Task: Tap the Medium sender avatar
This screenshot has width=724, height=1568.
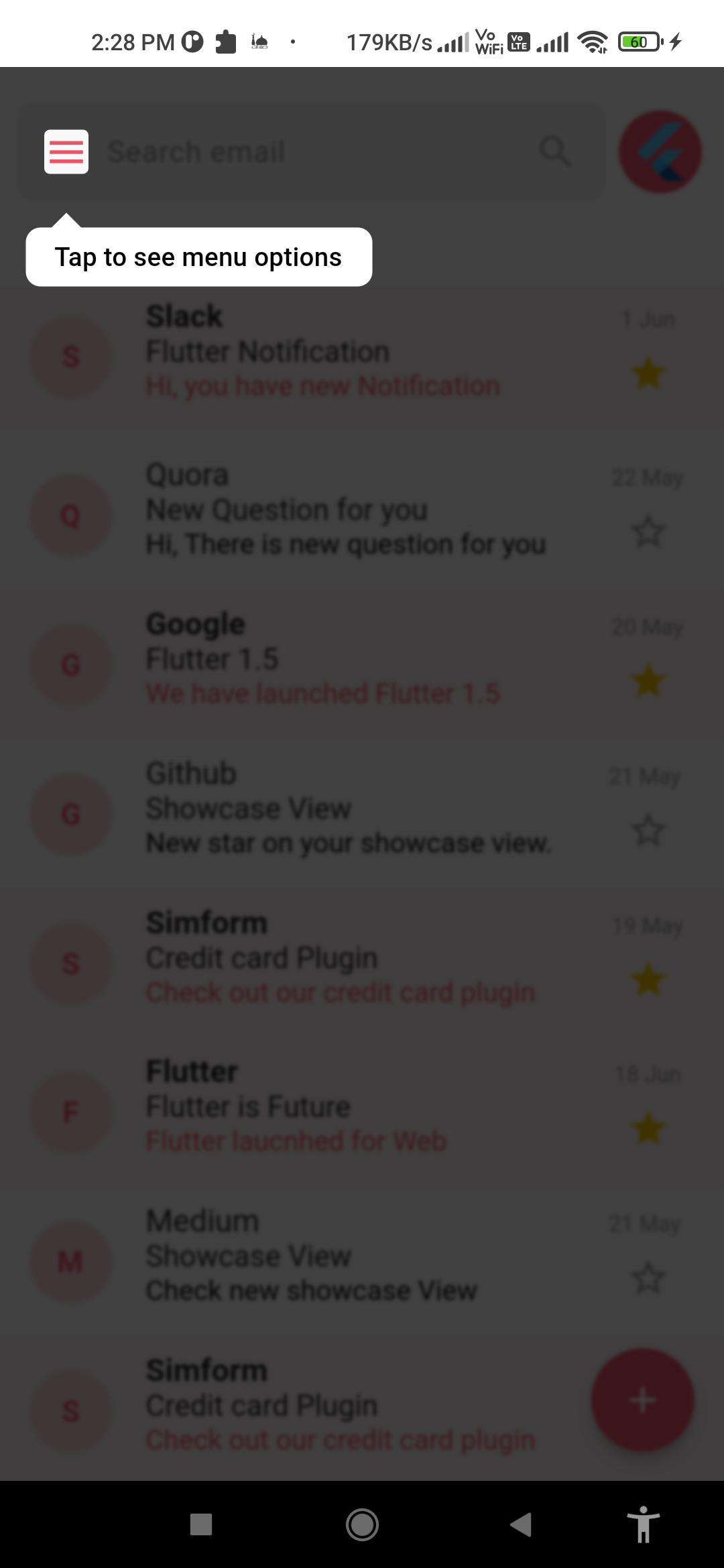Action: click(x=70, y=1262)
